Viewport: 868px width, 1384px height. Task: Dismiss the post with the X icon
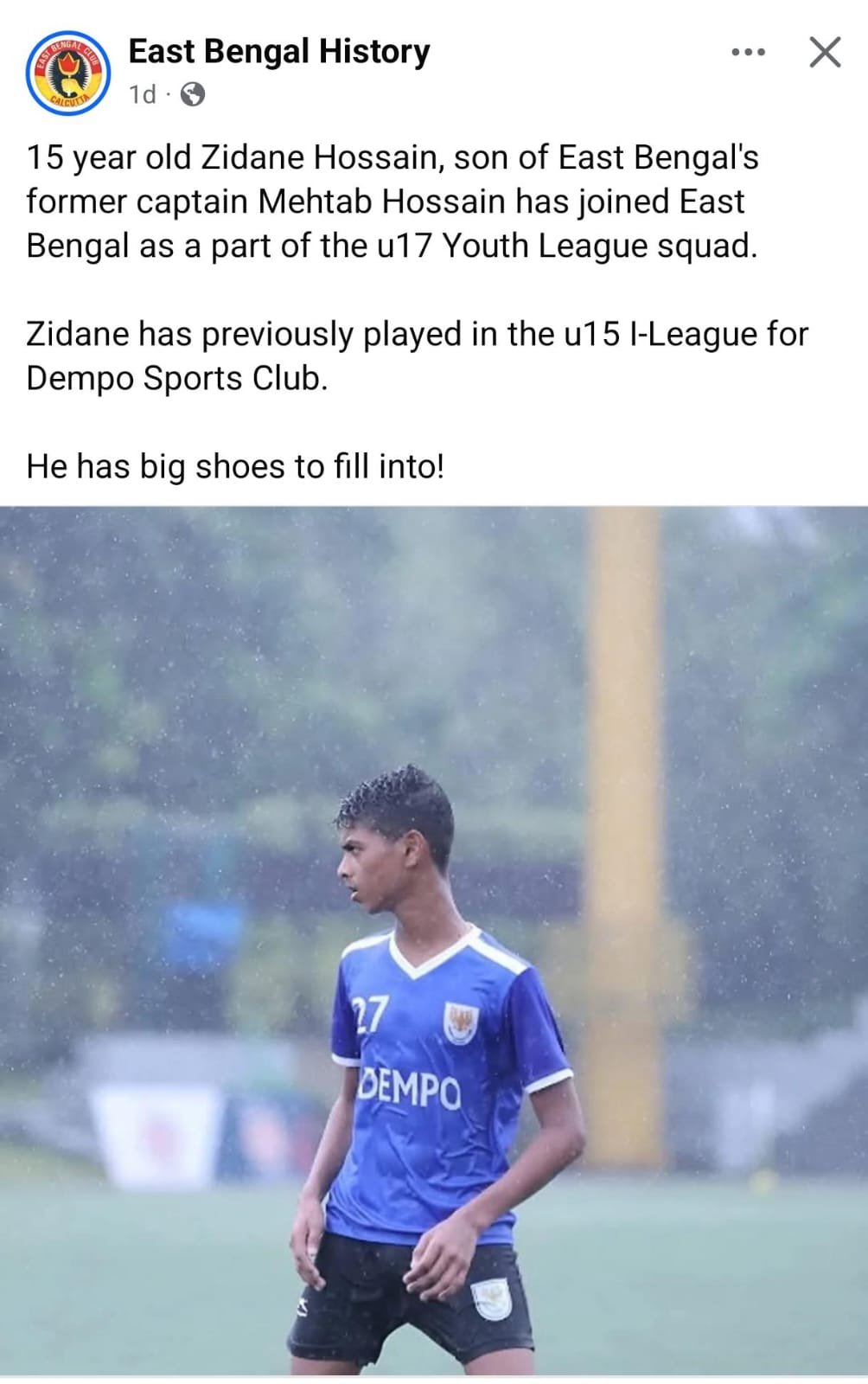[825, 53]
